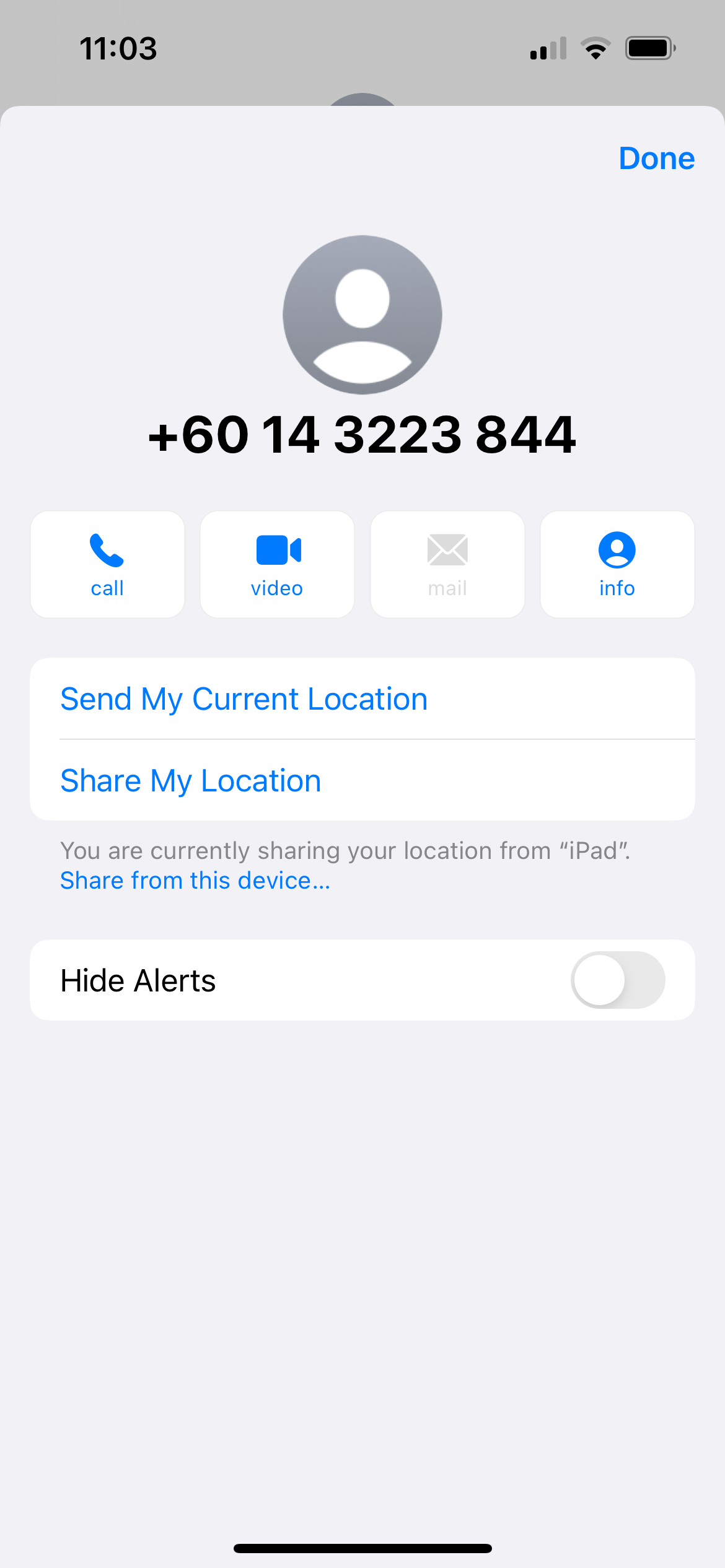
Task: Tap Share from this device link
Action: [x=195, y=881]
